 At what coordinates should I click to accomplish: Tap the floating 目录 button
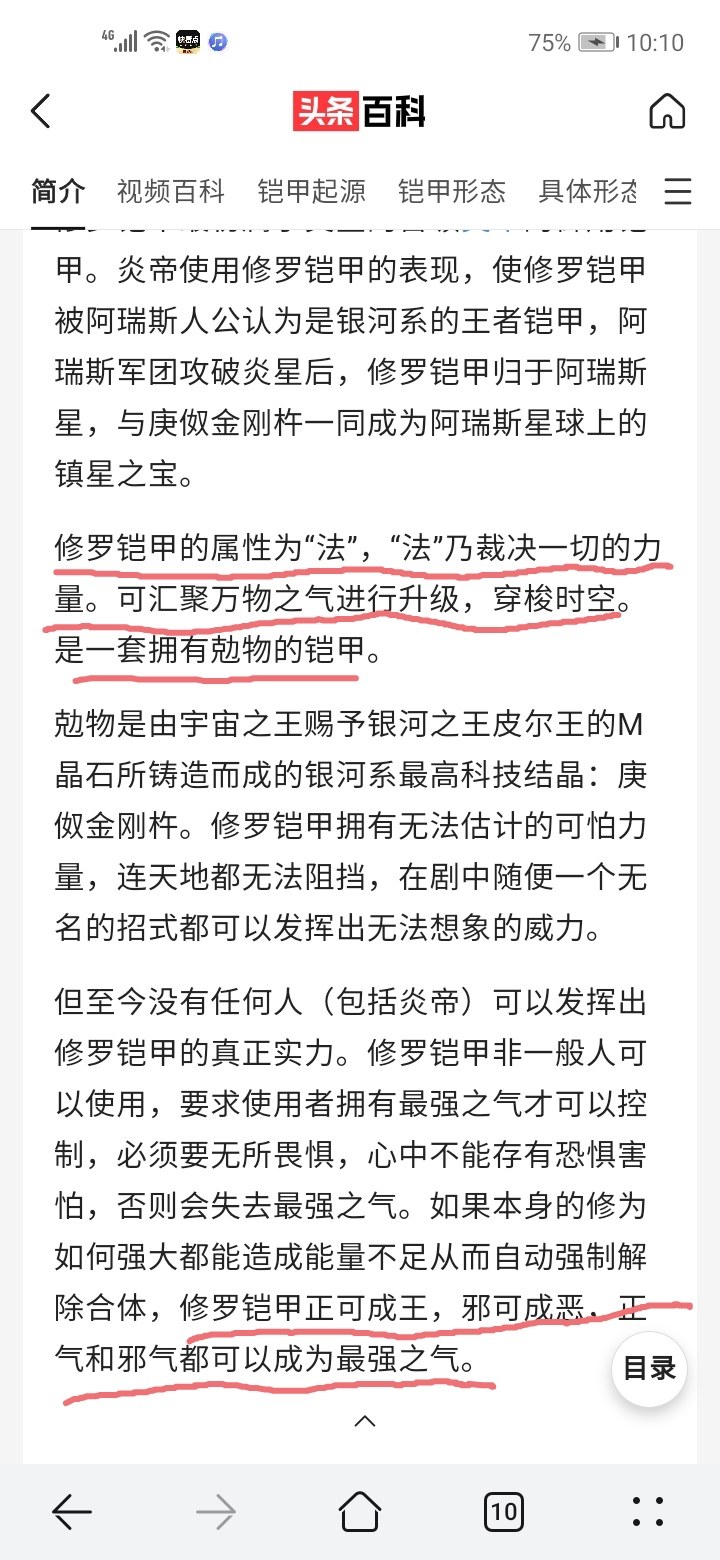tap(650, 1368)
